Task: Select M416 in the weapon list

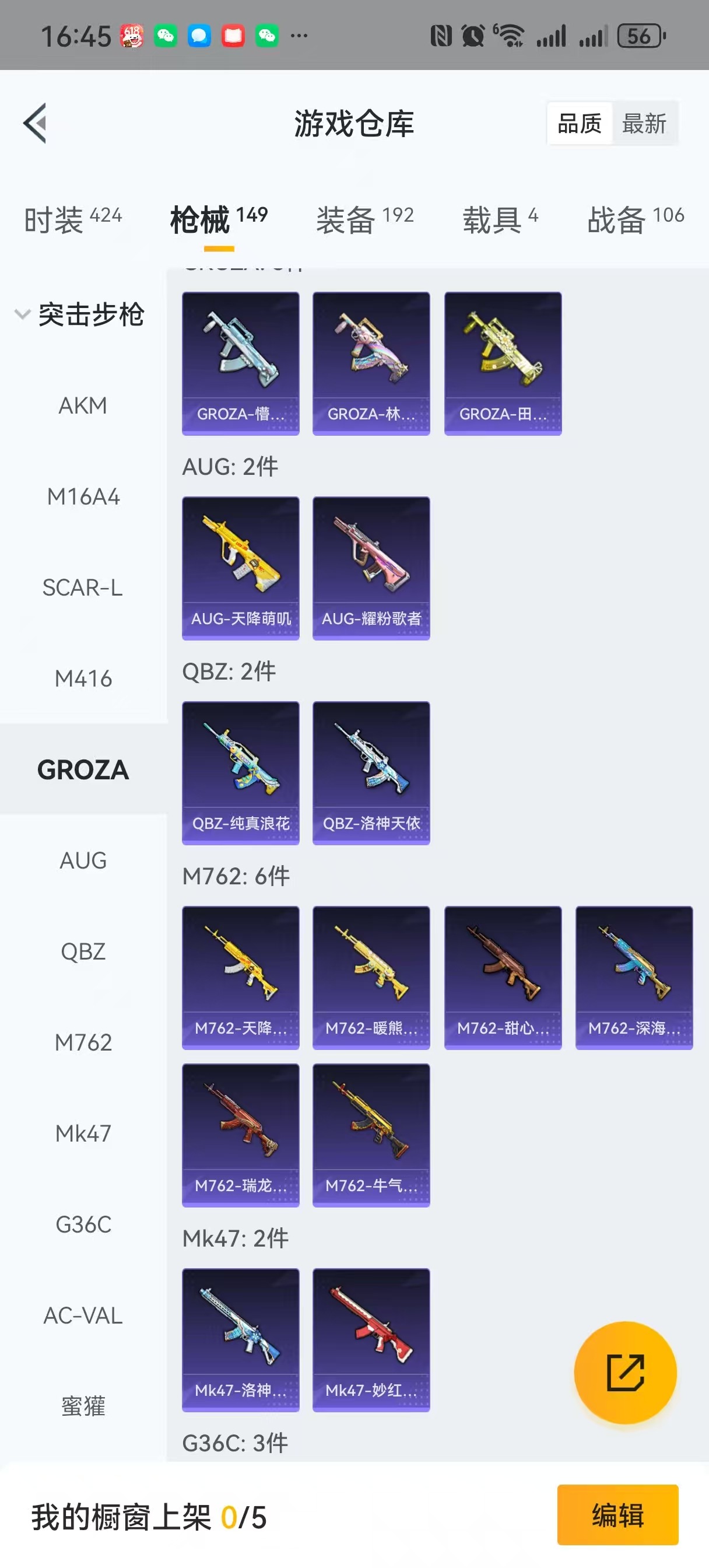Action: click(x=83, y=678)
